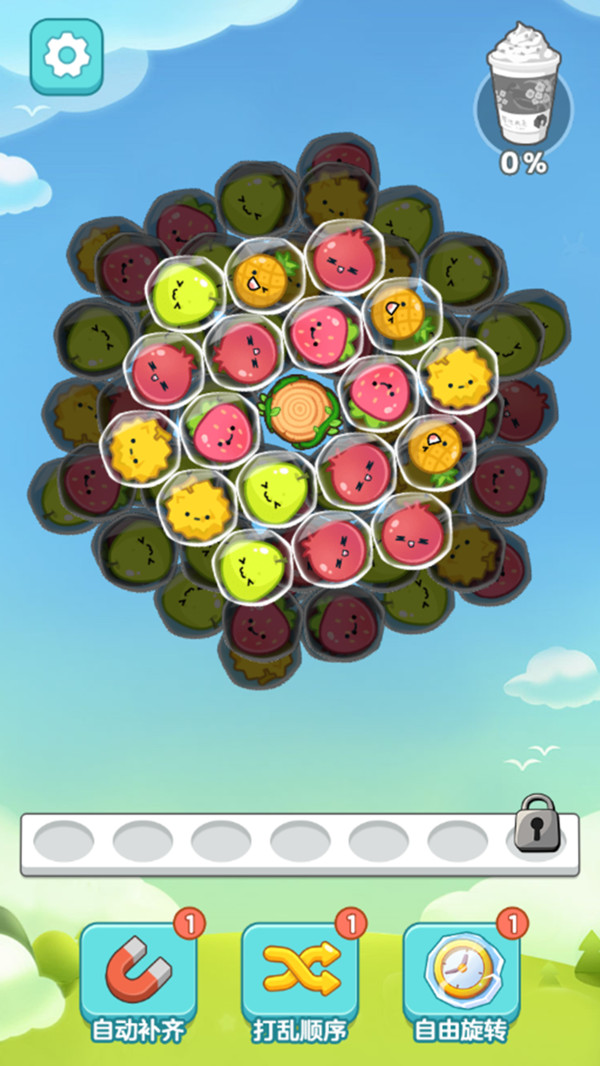Viewport: 600px width, 1066px height.
Task: Unlock the padlocked seventh tray slot
Action: tap(538, 824)
